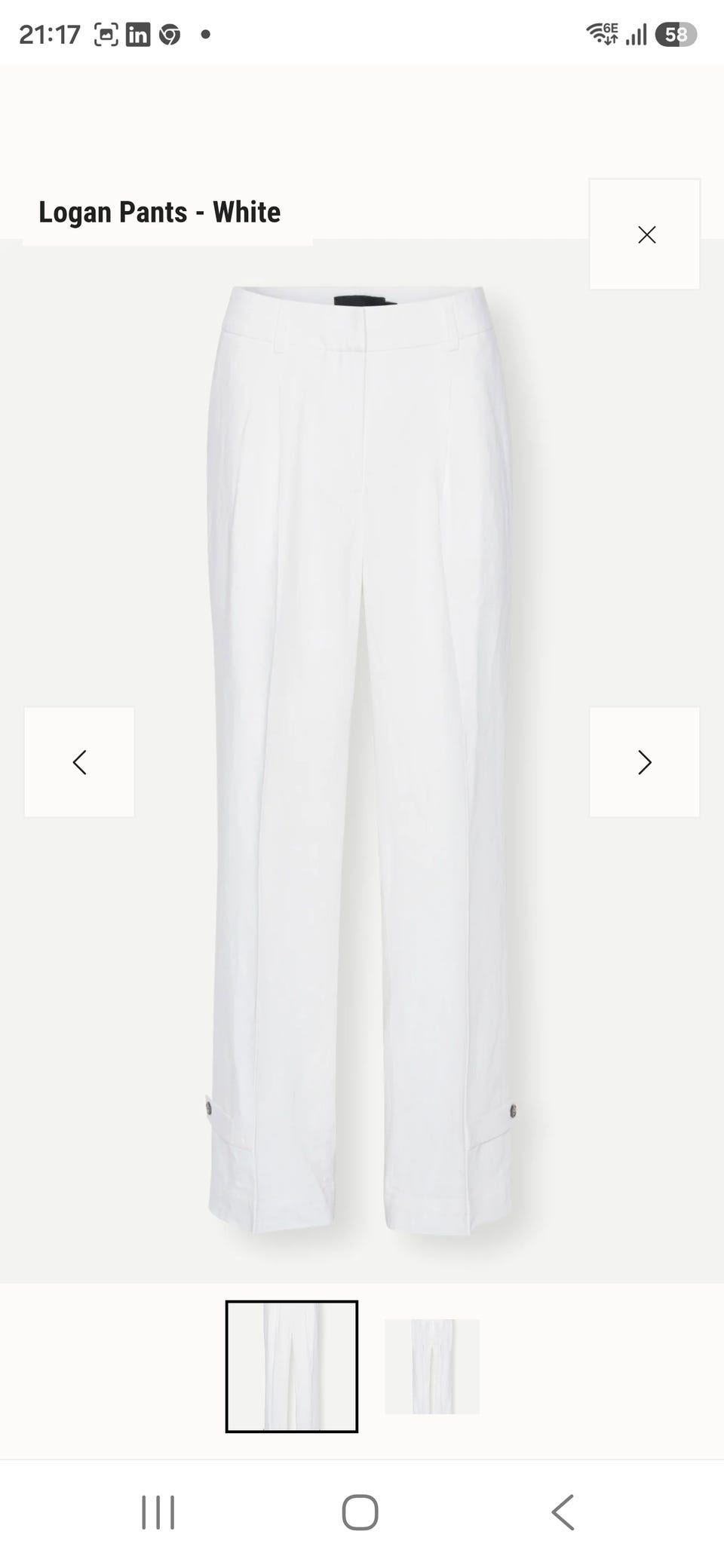This screenshot has height=1568, width=724.
Task: Select the second pants thumbnail
Action: [x=432, y=1367]
